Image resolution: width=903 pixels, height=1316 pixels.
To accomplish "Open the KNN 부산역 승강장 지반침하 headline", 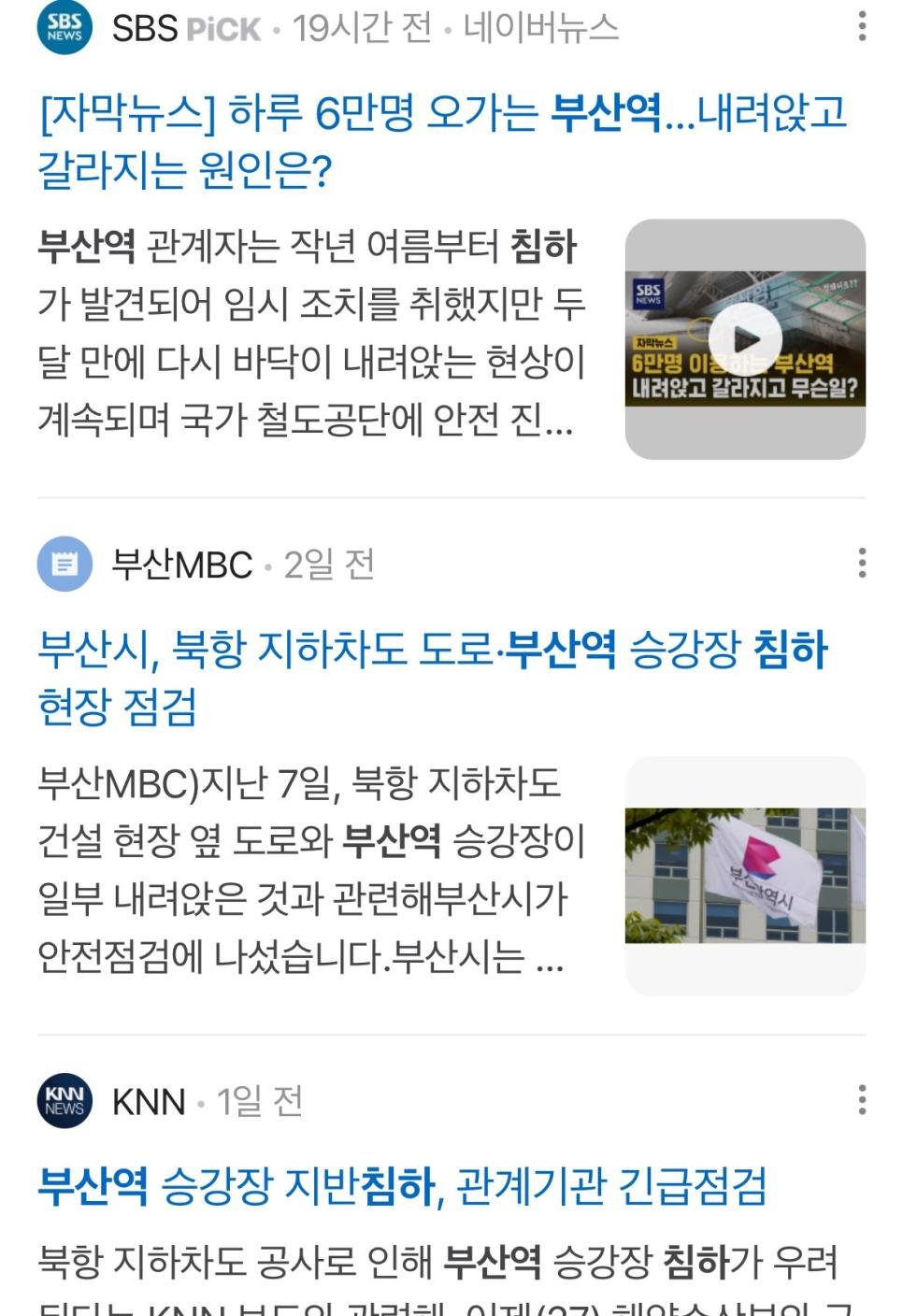I will pyautogui.click(x=402, y=1187).
